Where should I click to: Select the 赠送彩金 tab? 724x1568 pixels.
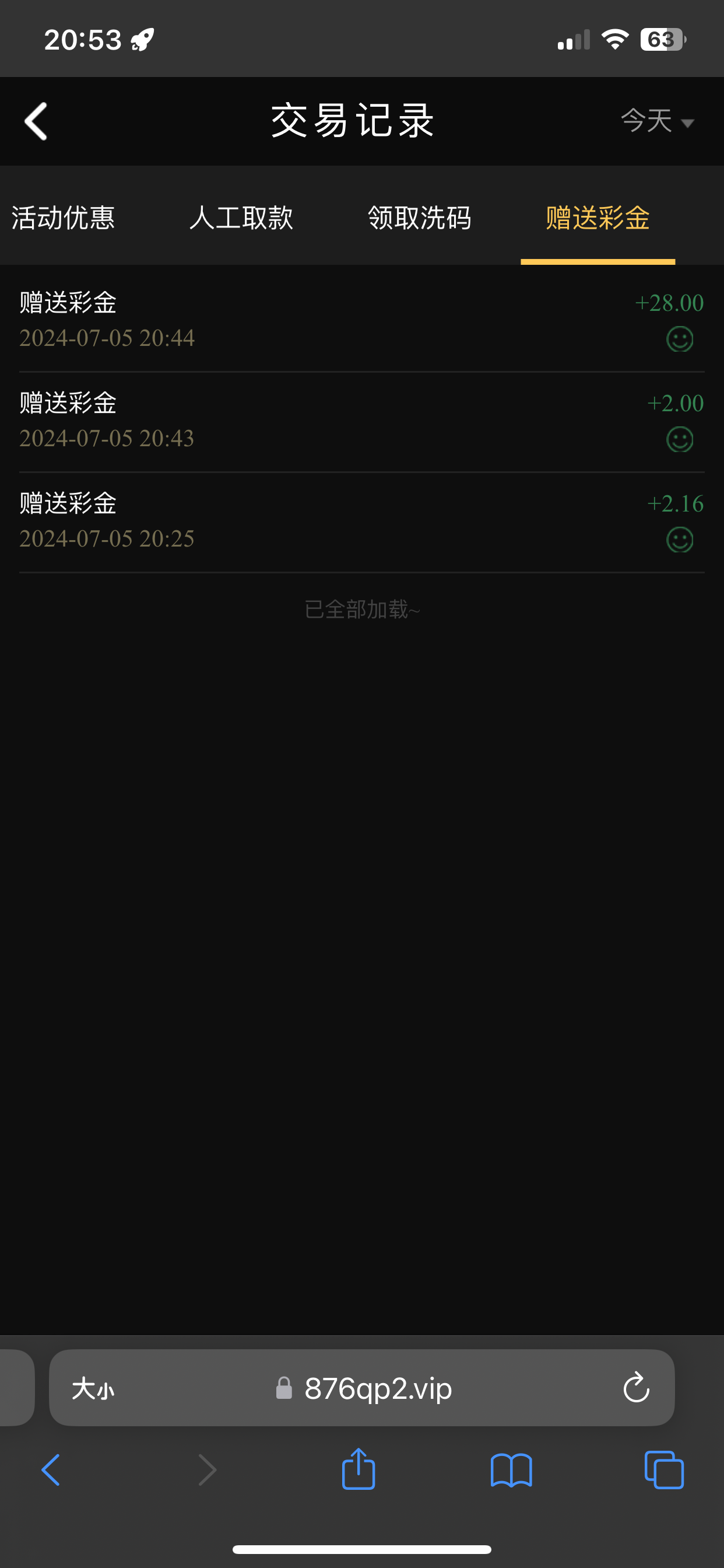point(598,218)
